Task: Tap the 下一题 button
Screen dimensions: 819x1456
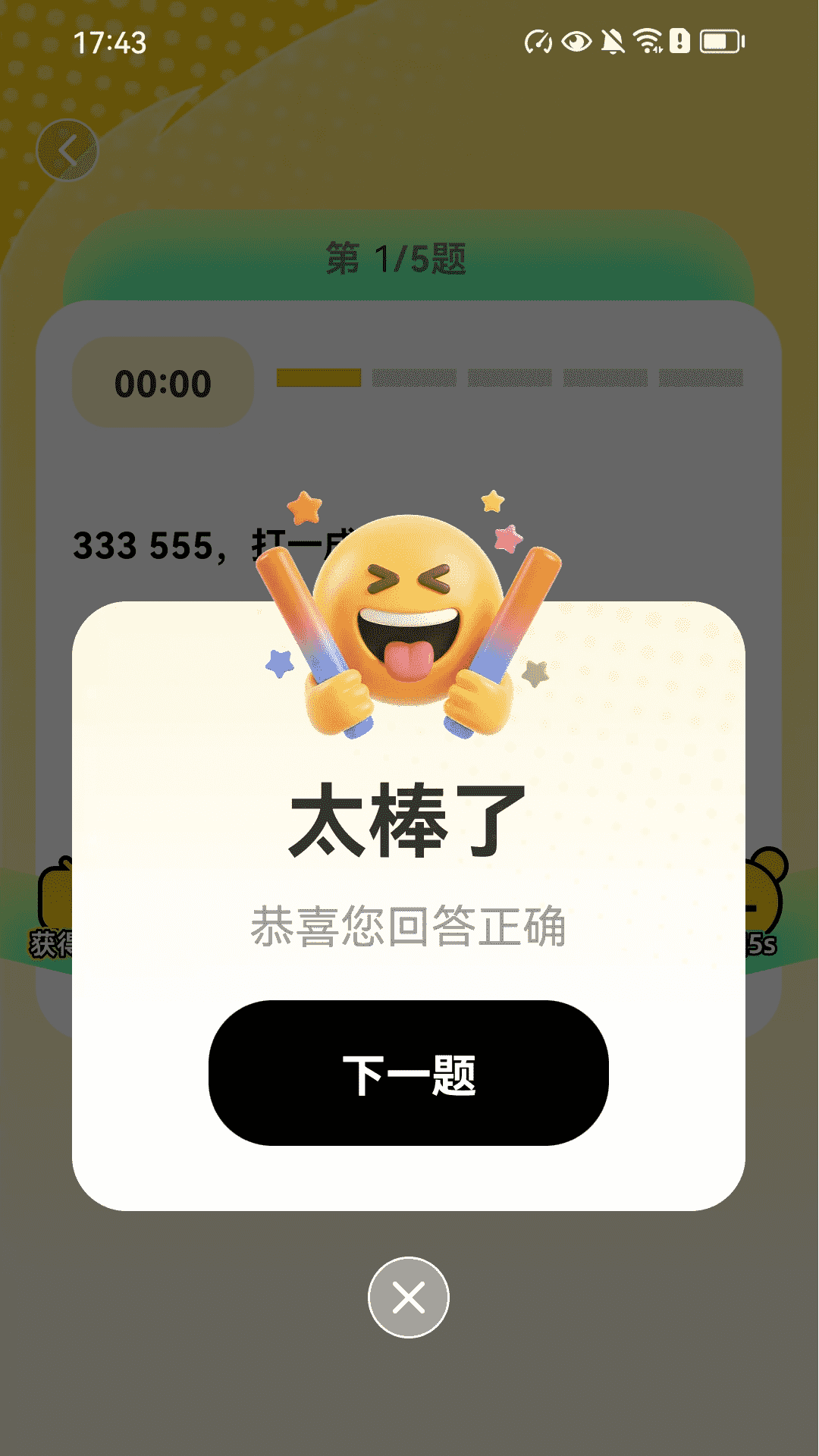Action: point(409,1073)
